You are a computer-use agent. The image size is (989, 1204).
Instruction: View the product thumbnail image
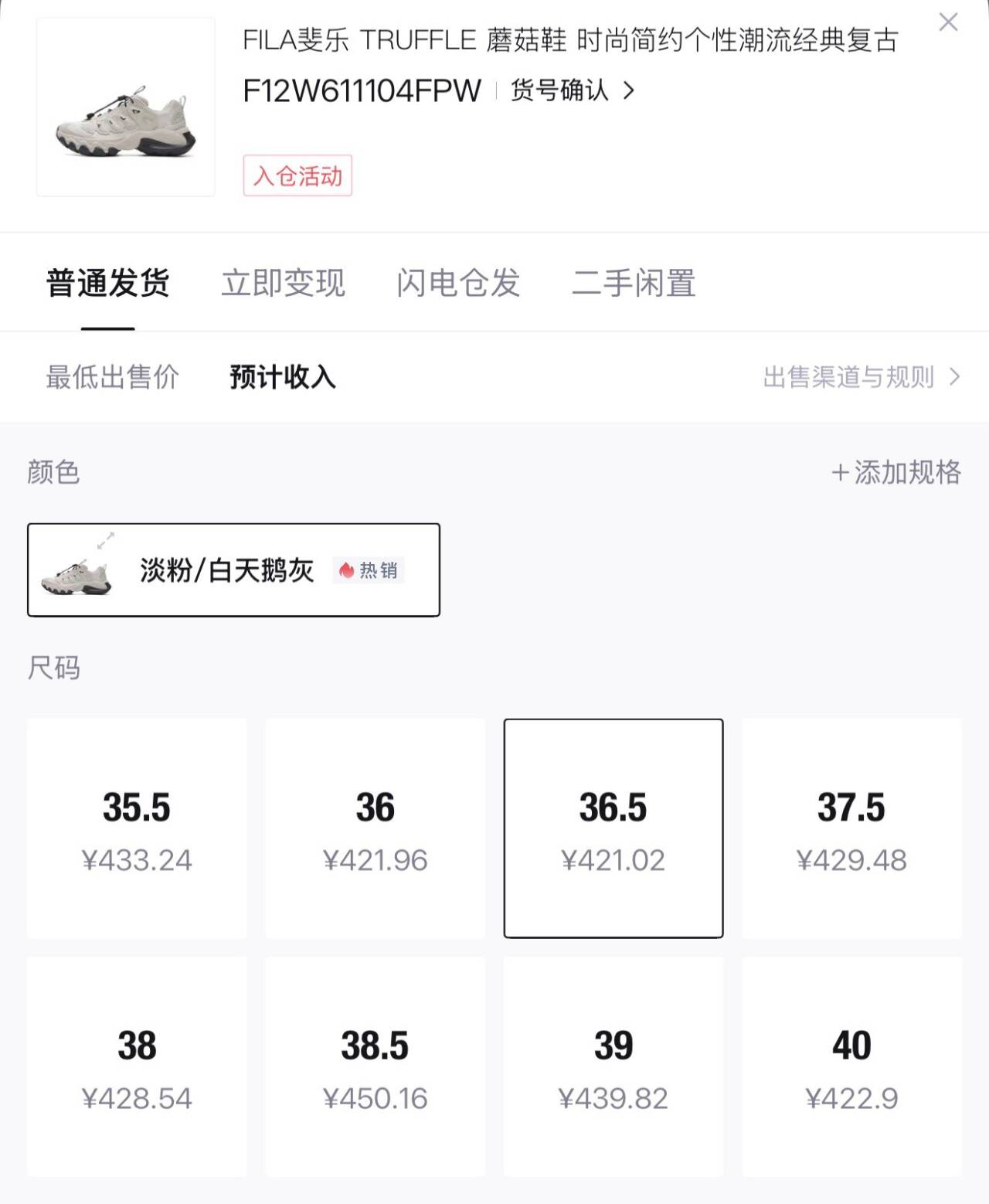click(x=126, y=107)
